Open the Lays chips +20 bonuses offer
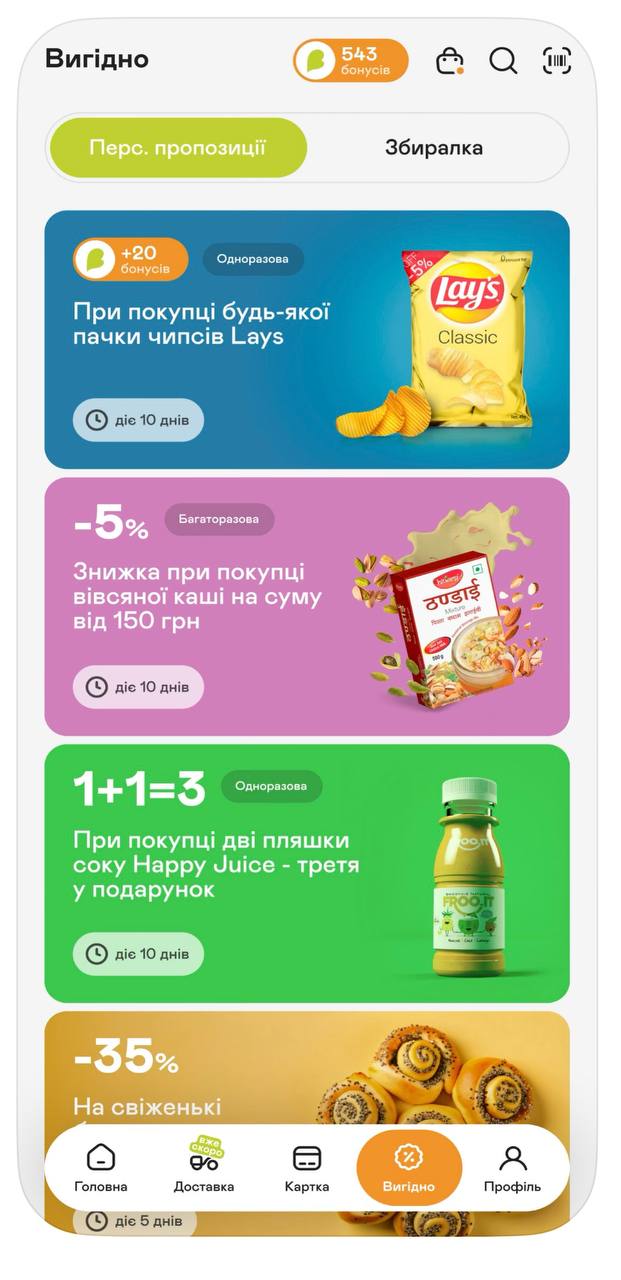Image resolution: width=621 pixels, height=1280 pixels. tap(306, 339)
